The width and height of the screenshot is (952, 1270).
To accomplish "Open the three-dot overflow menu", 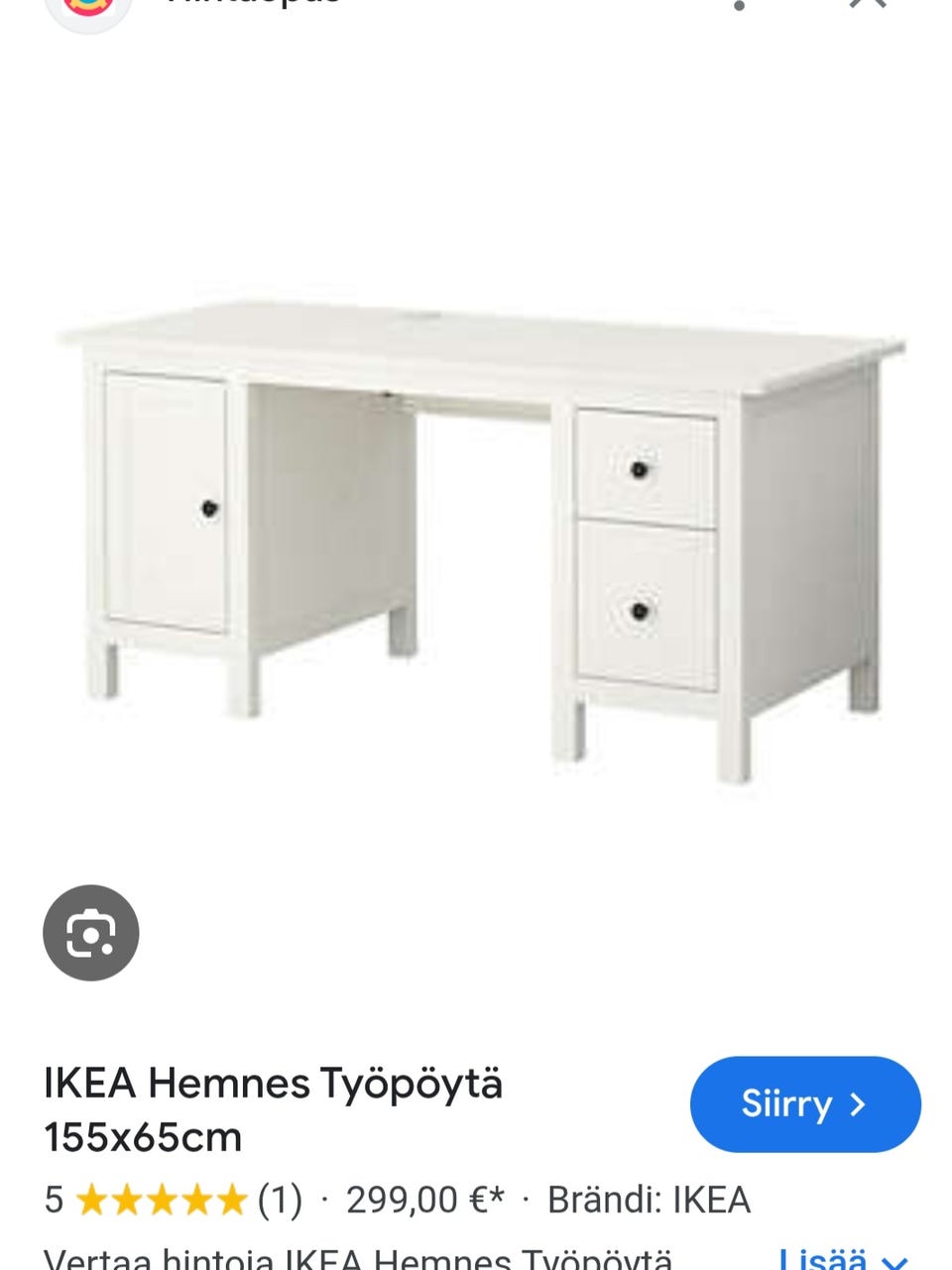I will tap(739, 5).
